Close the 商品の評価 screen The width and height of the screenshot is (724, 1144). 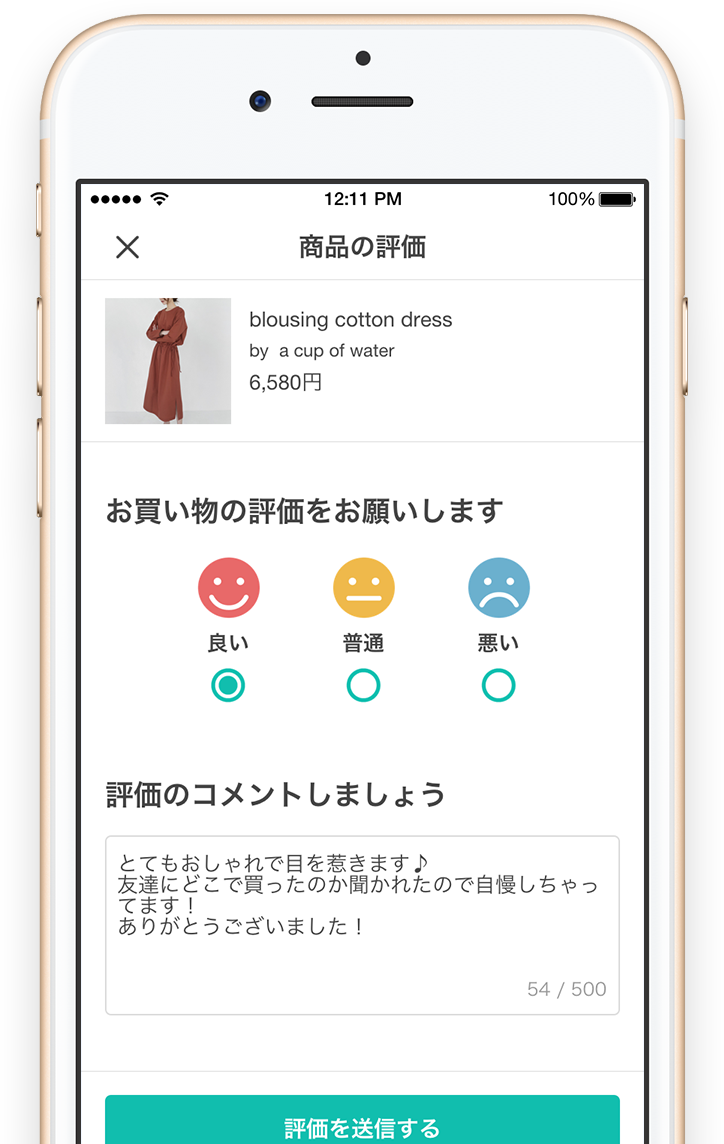pos(127,247)
